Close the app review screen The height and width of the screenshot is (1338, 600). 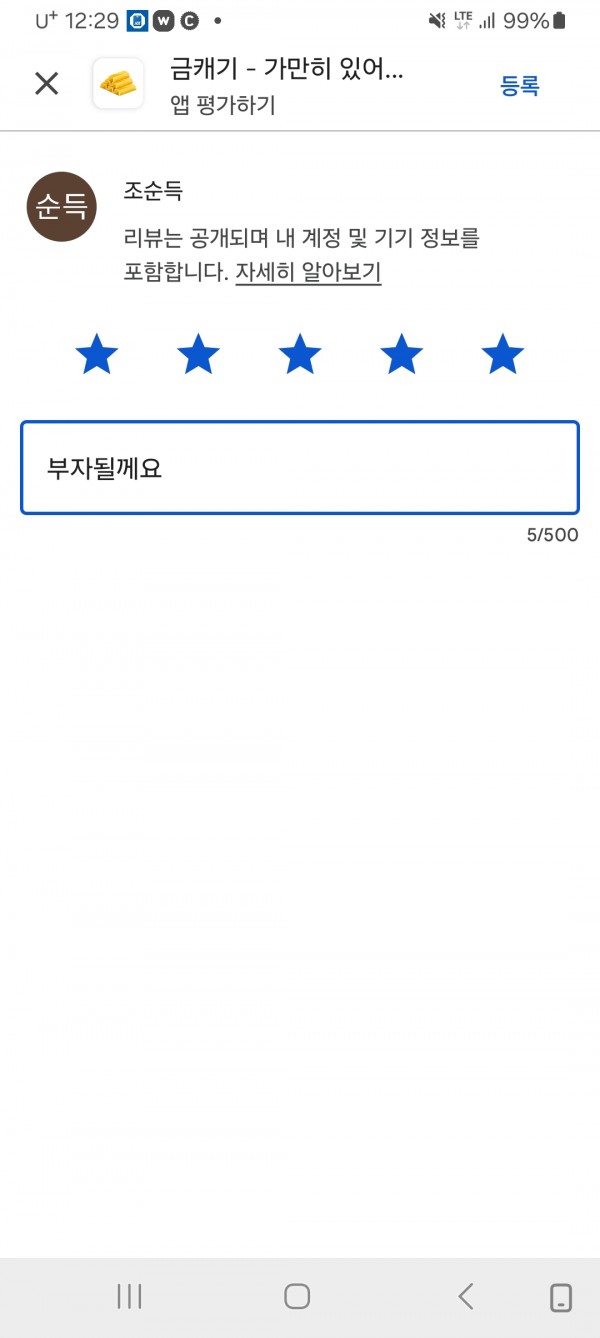(x=47, y=83)
